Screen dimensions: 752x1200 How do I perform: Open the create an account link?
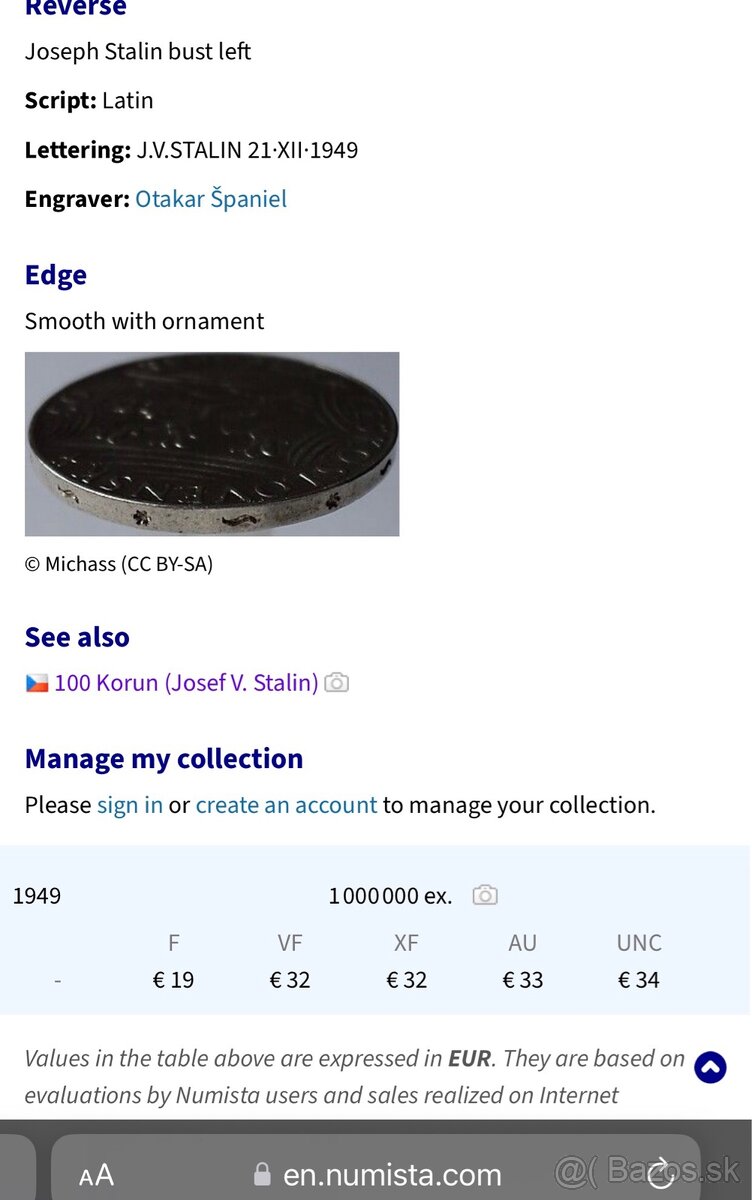(x=286, y=805)
